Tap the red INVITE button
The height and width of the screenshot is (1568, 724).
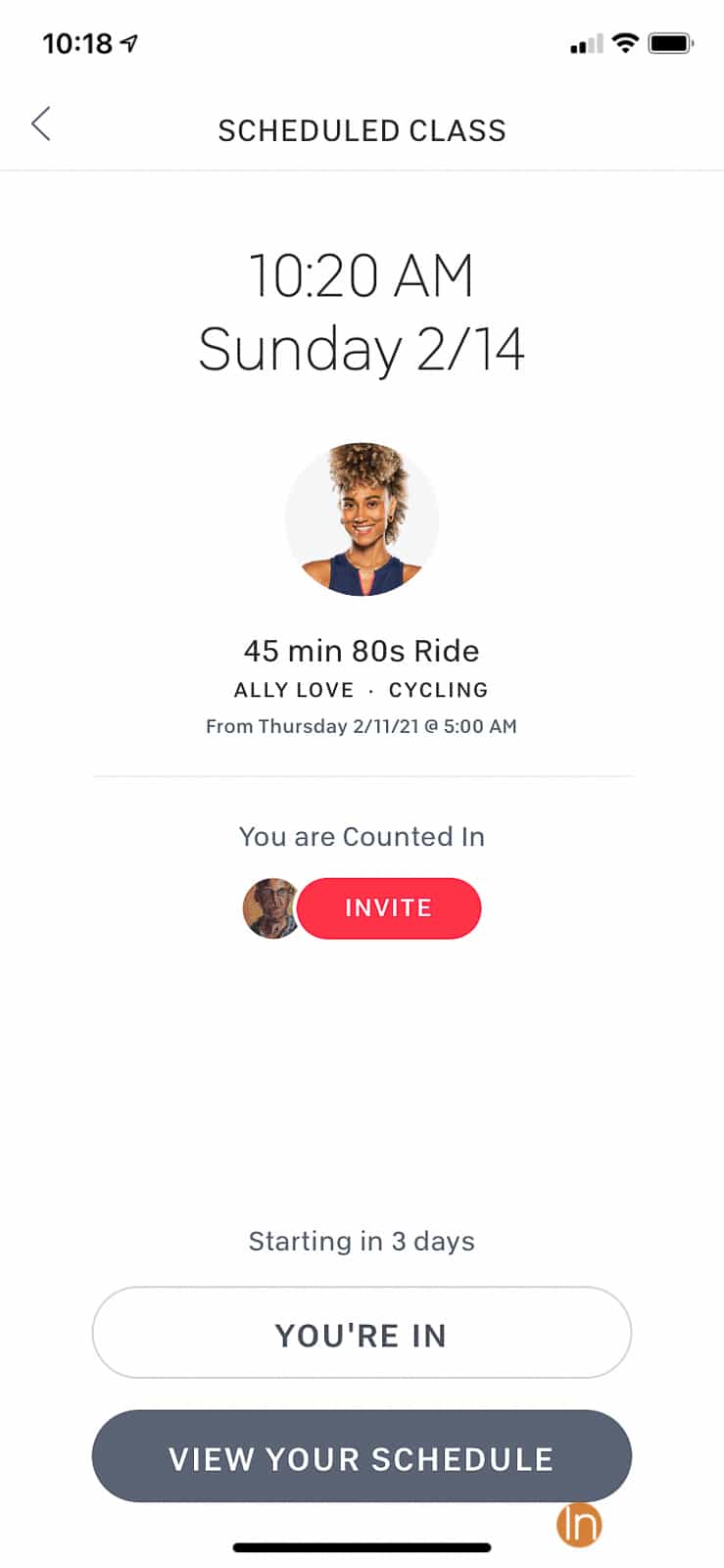[x=389, y=908]
